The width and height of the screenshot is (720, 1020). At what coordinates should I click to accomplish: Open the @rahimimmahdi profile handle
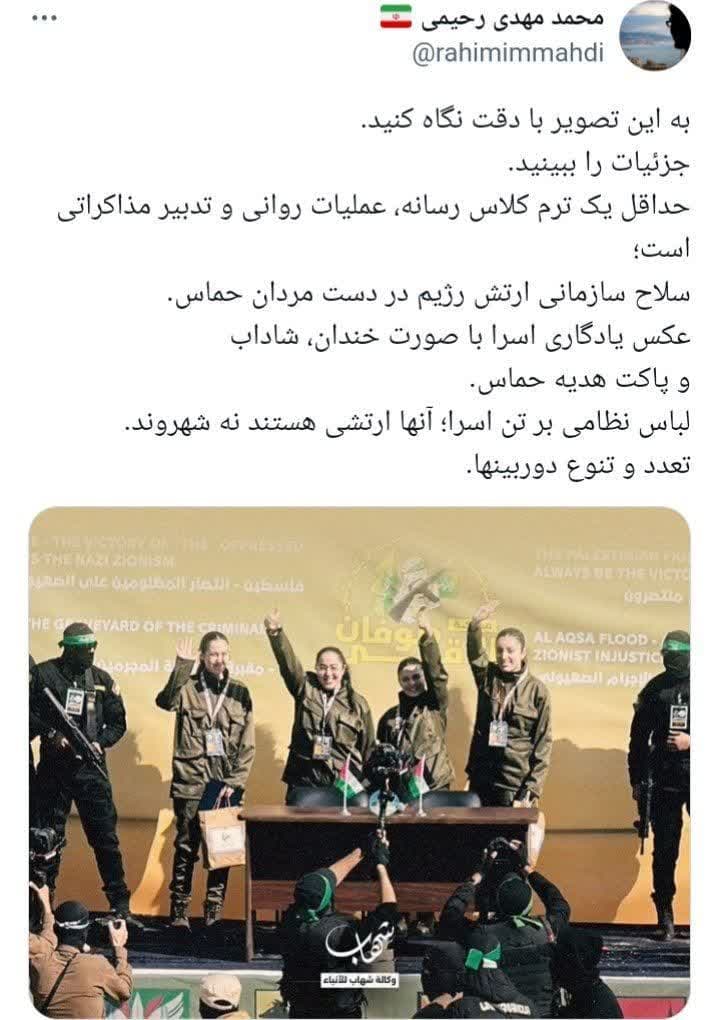(509, 53)
